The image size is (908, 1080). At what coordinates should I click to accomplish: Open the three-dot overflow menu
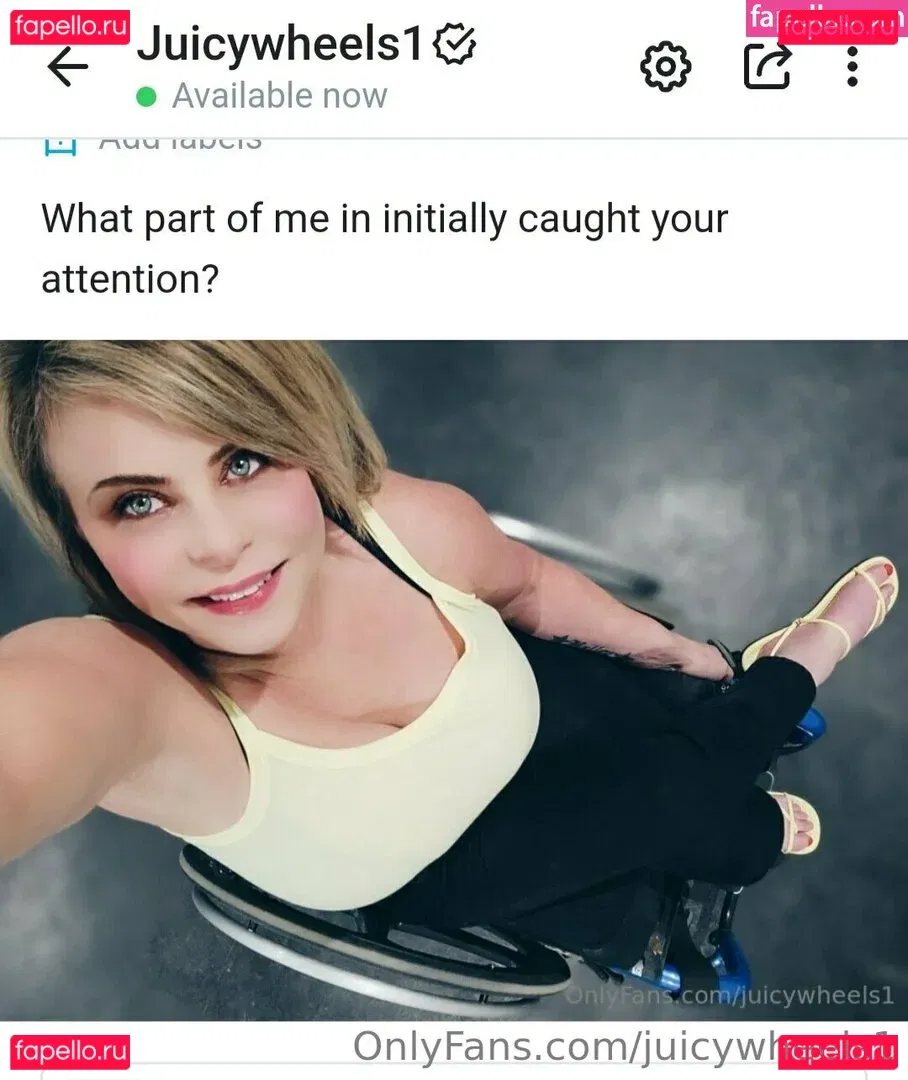(852, 67)
